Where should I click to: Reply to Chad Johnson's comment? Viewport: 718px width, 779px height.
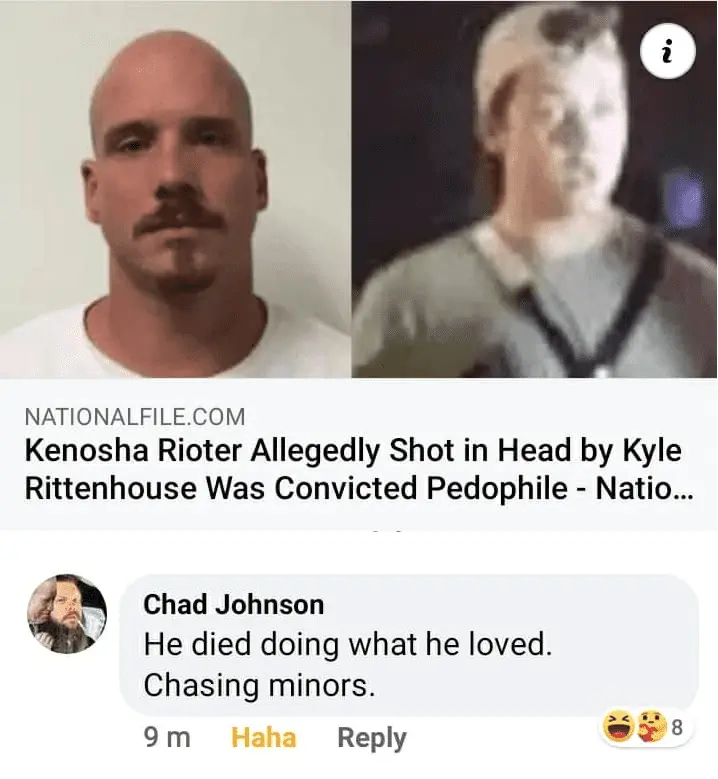371,738
